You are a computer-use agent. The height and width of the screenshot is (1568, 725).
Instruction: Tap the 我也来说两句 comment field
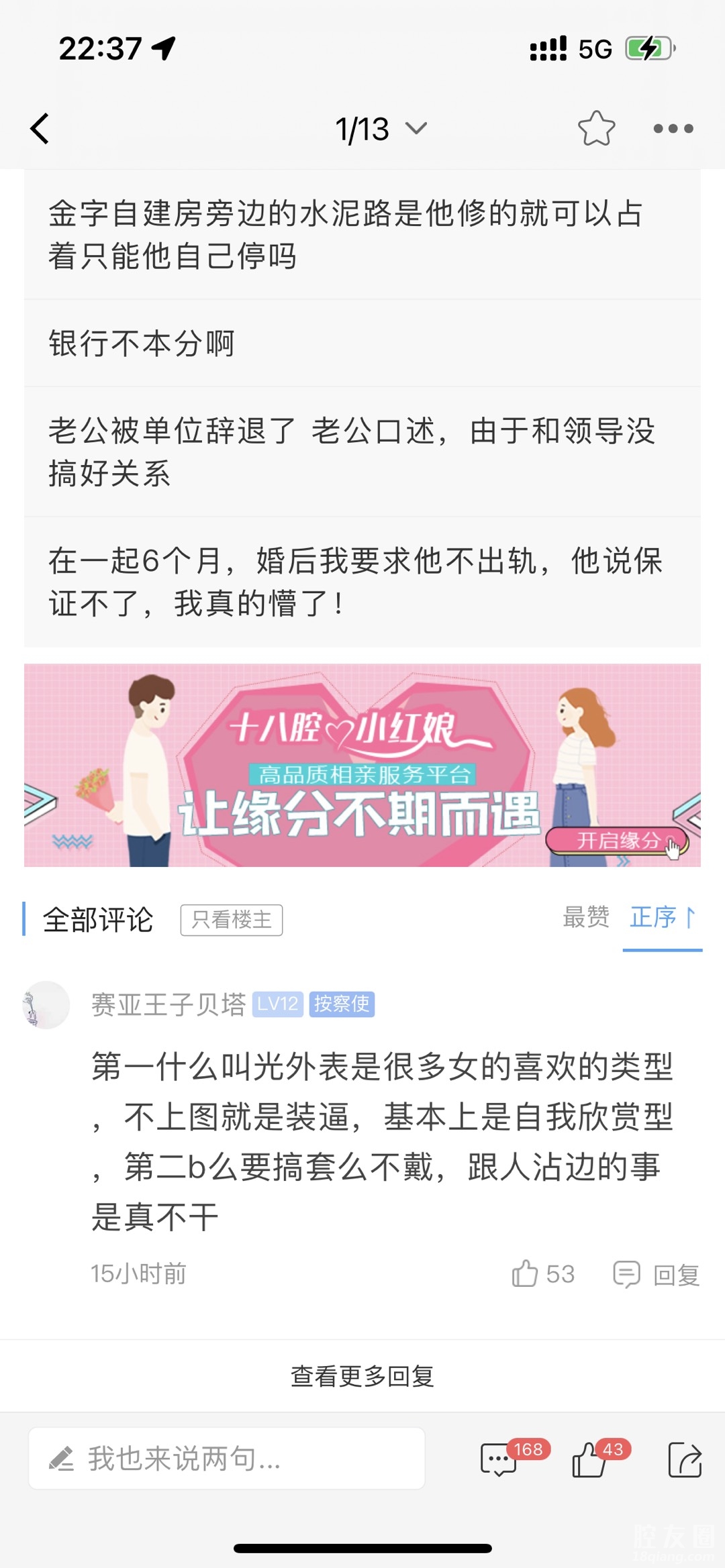pyautogui.click(x=227, y=1458)
